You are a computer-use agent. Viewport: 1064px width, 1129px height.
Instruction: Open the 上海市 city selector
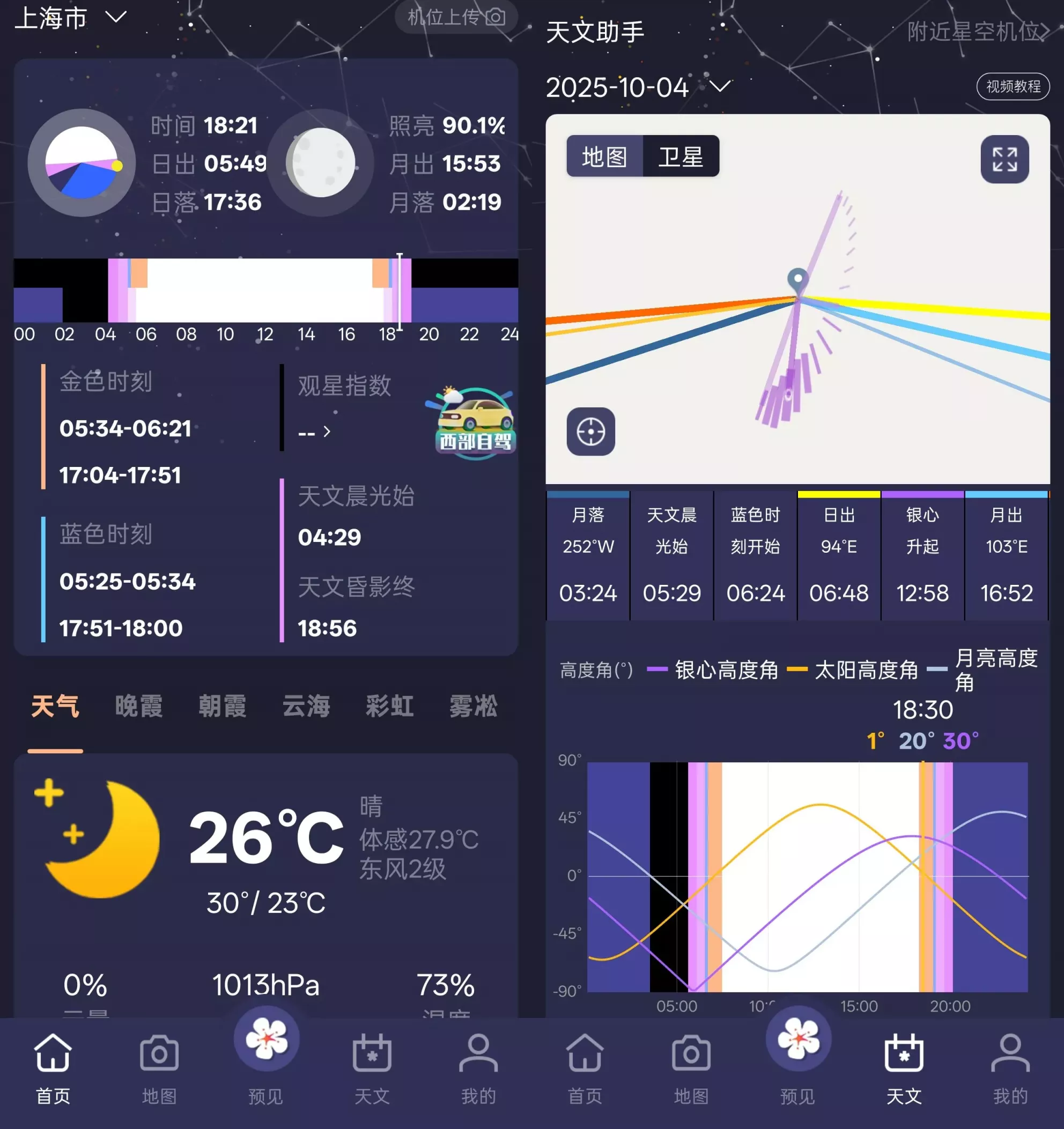[69, 18]
